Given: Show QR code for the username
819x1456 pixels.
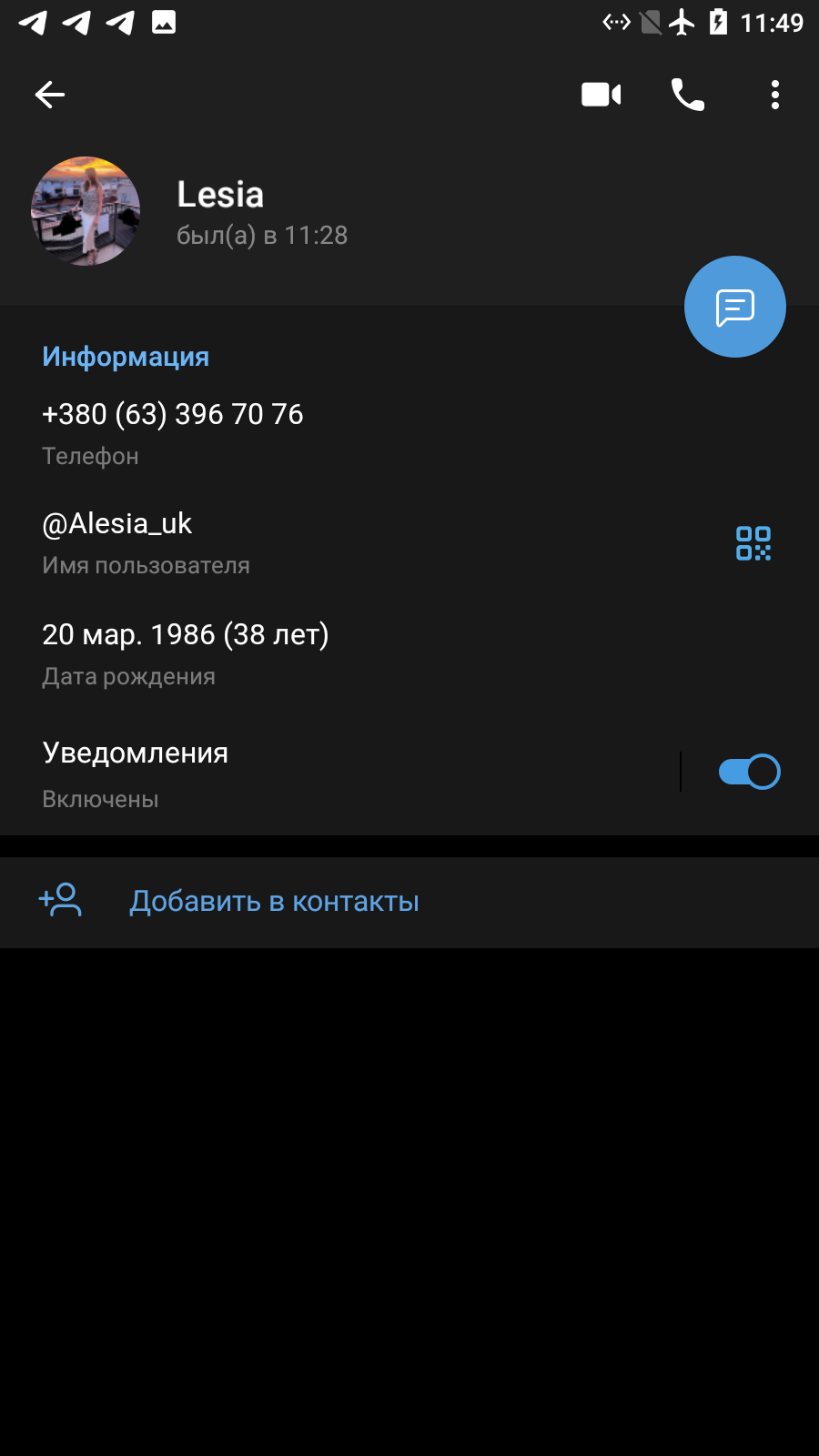Looking at the screenshot, I should tap(753, 543).
